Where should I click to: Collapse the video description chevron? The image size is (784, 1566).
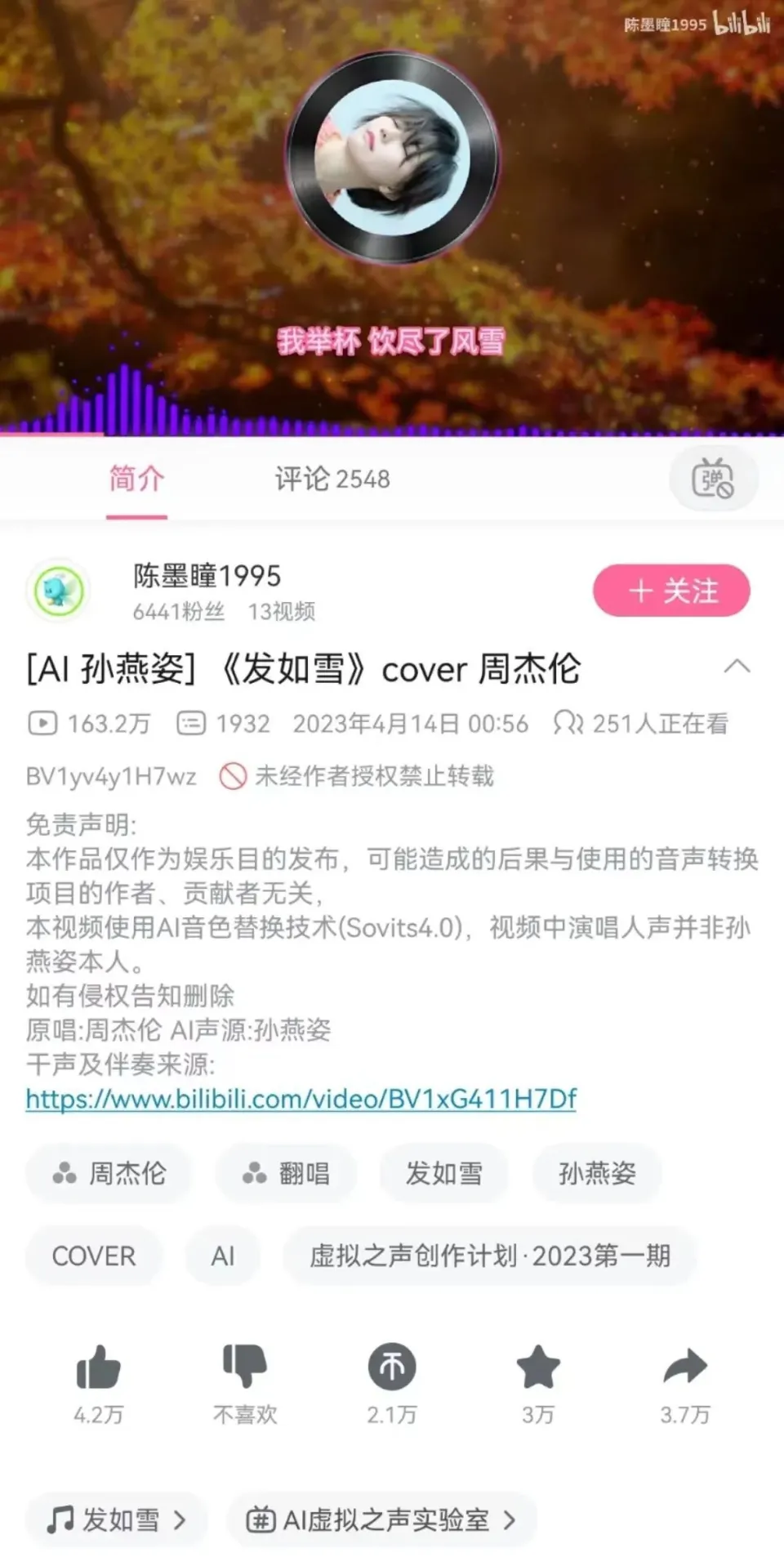[x=737, y=667]
